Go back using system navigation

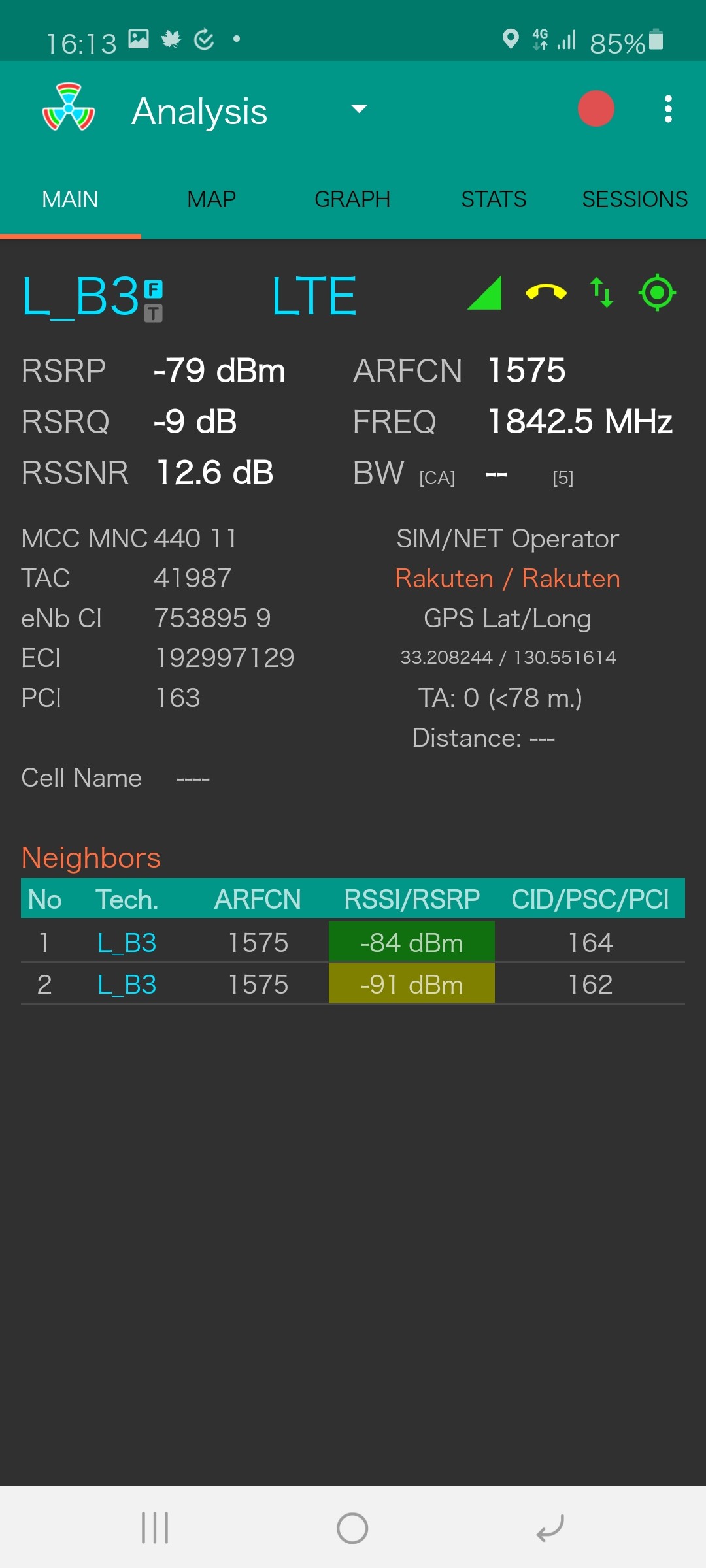point(550,1528)
